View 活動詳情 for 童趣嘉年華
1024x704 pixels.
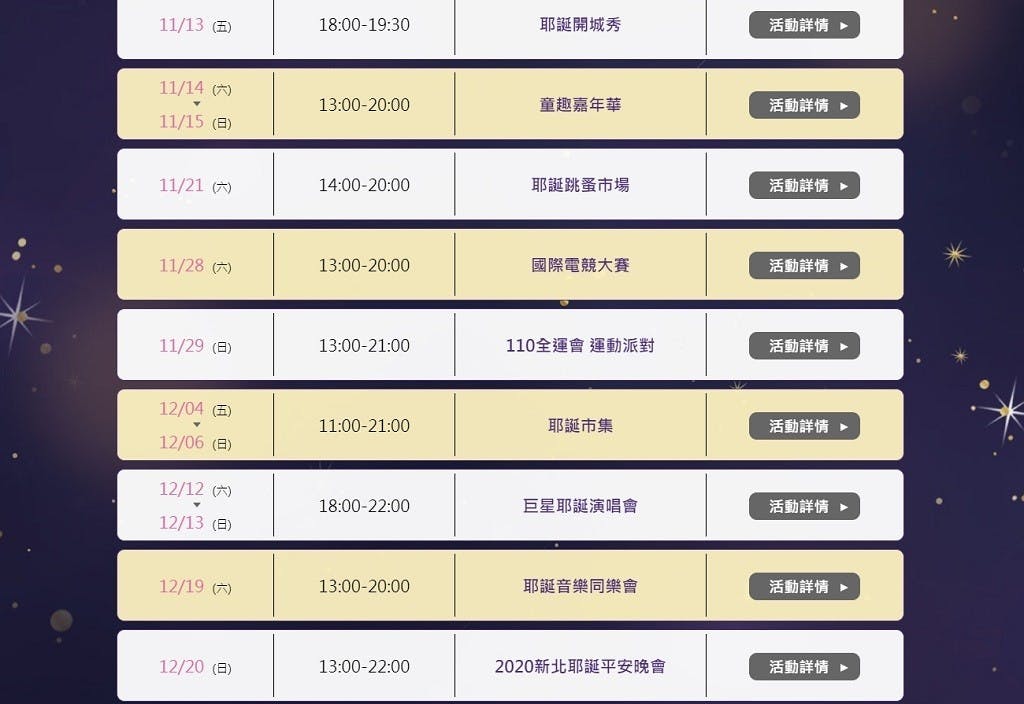tap(804, 105)
